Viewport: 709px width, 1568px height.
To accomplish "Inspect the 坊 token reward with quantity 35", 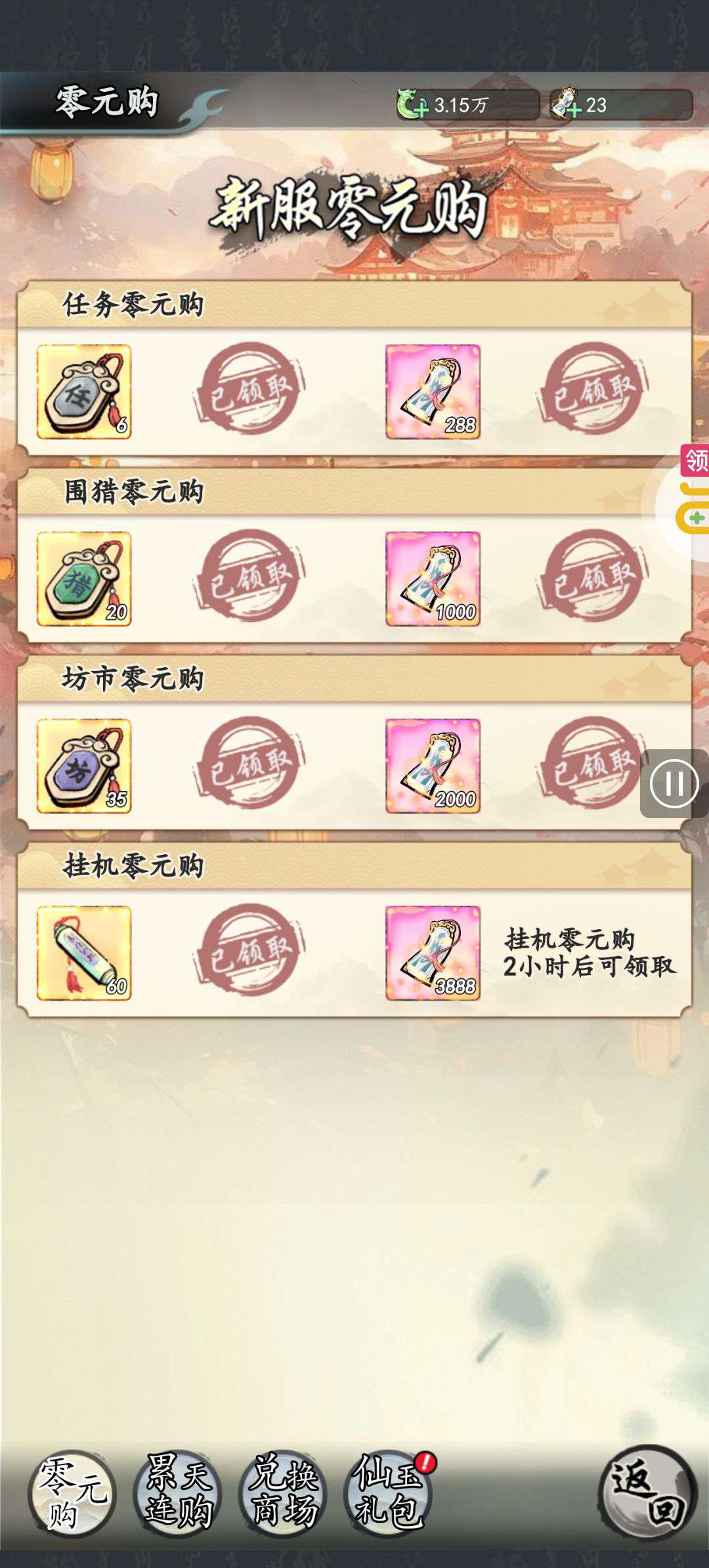I will coord(84,766).
